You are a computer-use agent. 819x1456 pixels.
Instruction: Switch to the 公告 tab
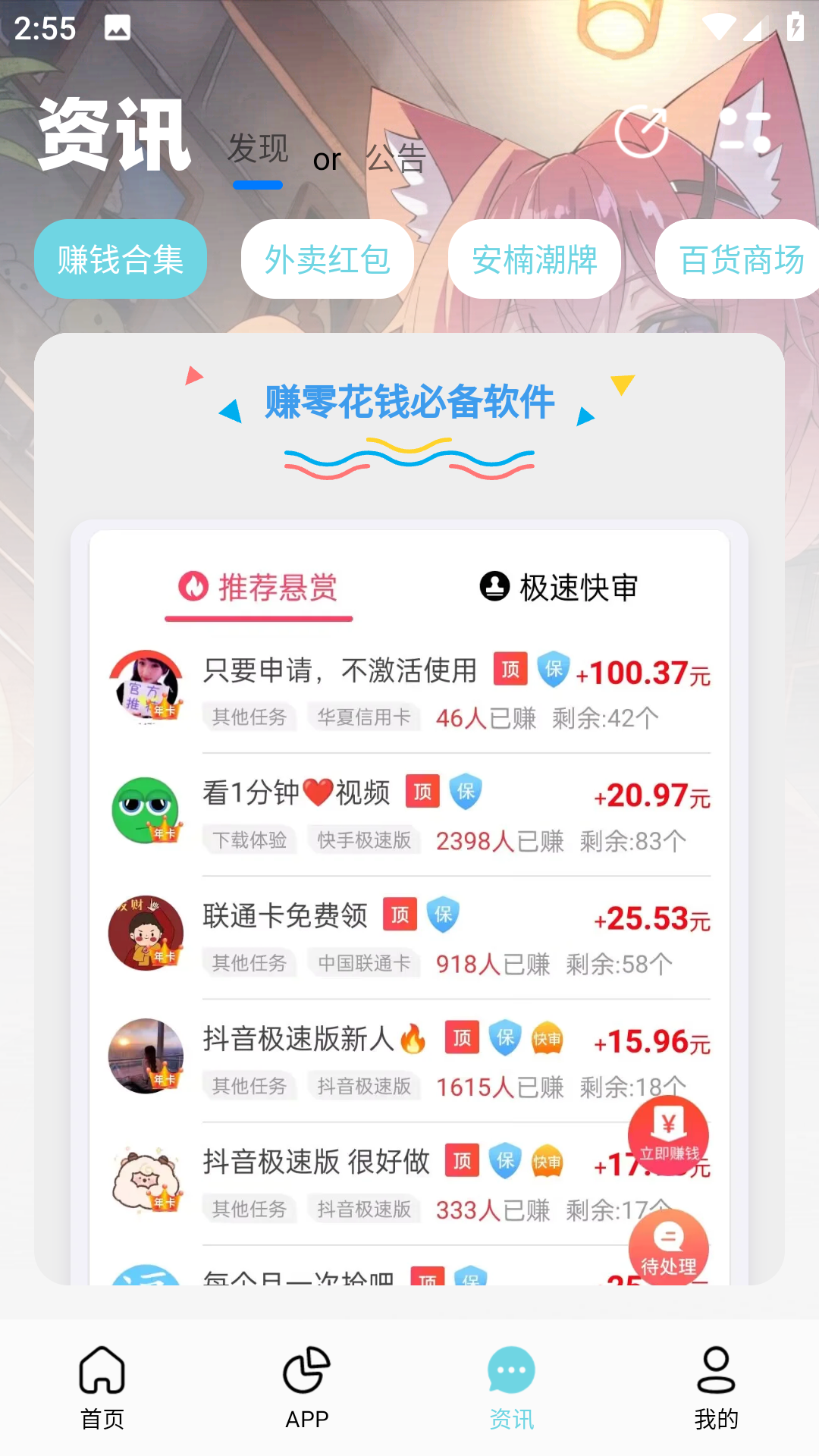pyautogui.click(x=395, y=158)
